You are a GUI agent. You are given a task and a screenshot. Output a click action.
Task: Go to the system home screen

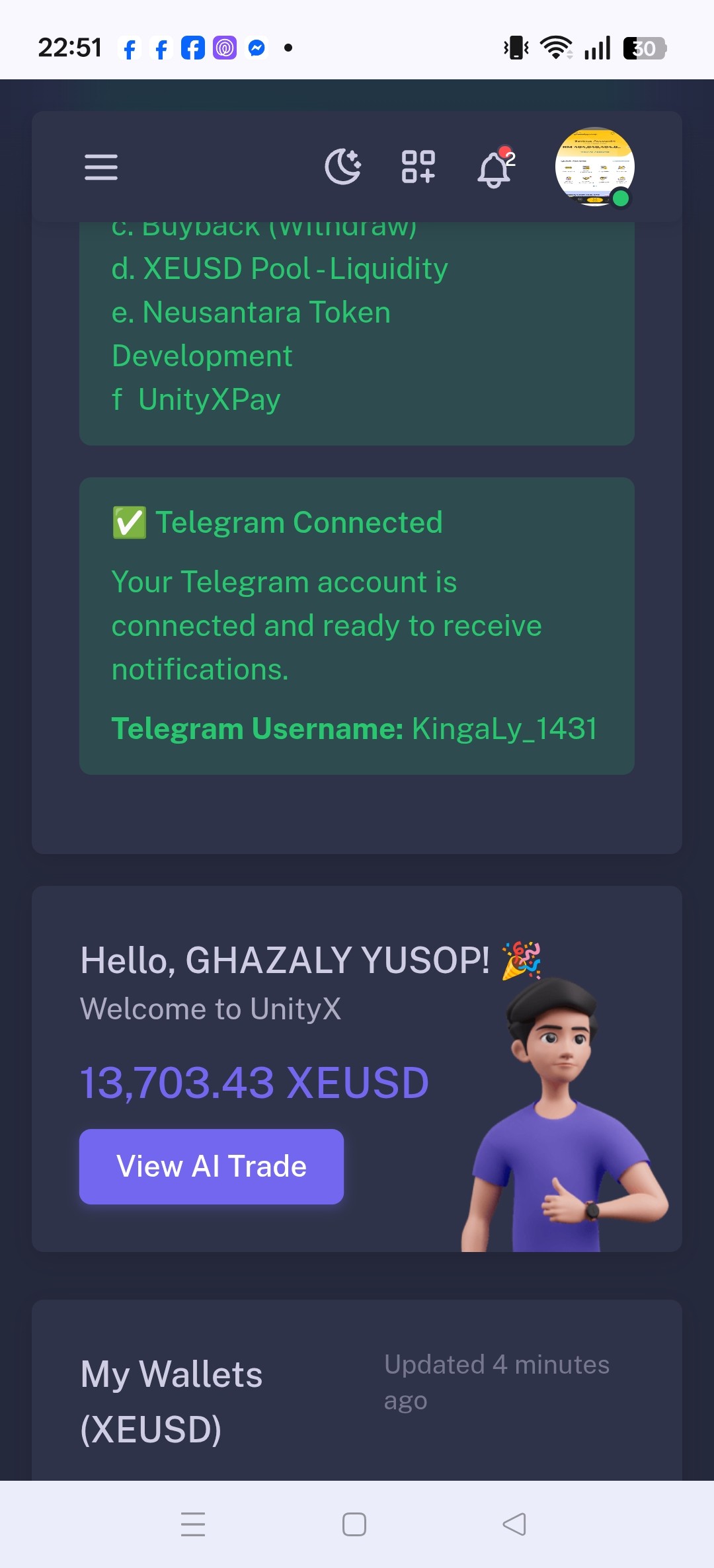pyautogui.click(x=354, y=1524)
